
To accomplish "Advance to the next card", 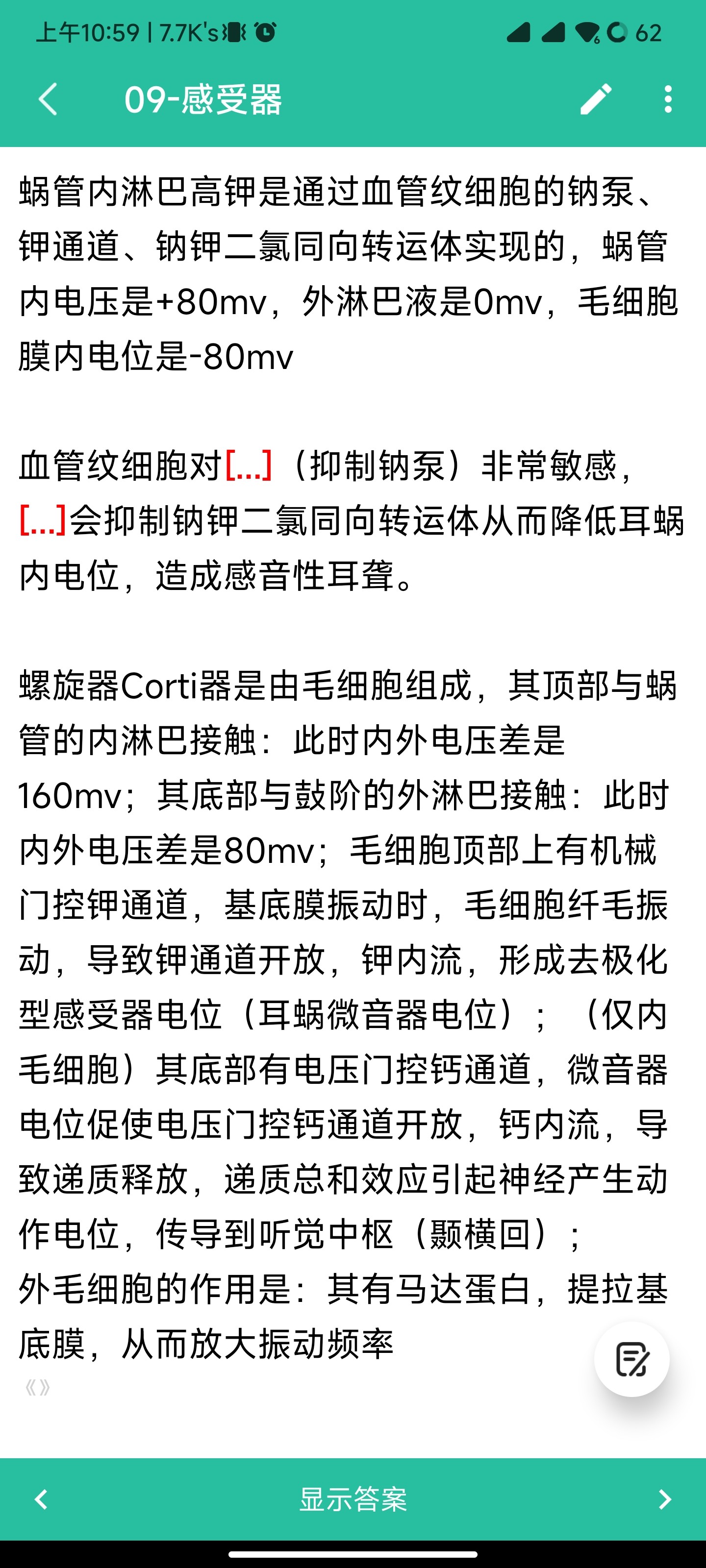I will click(x=664, y=1499).
